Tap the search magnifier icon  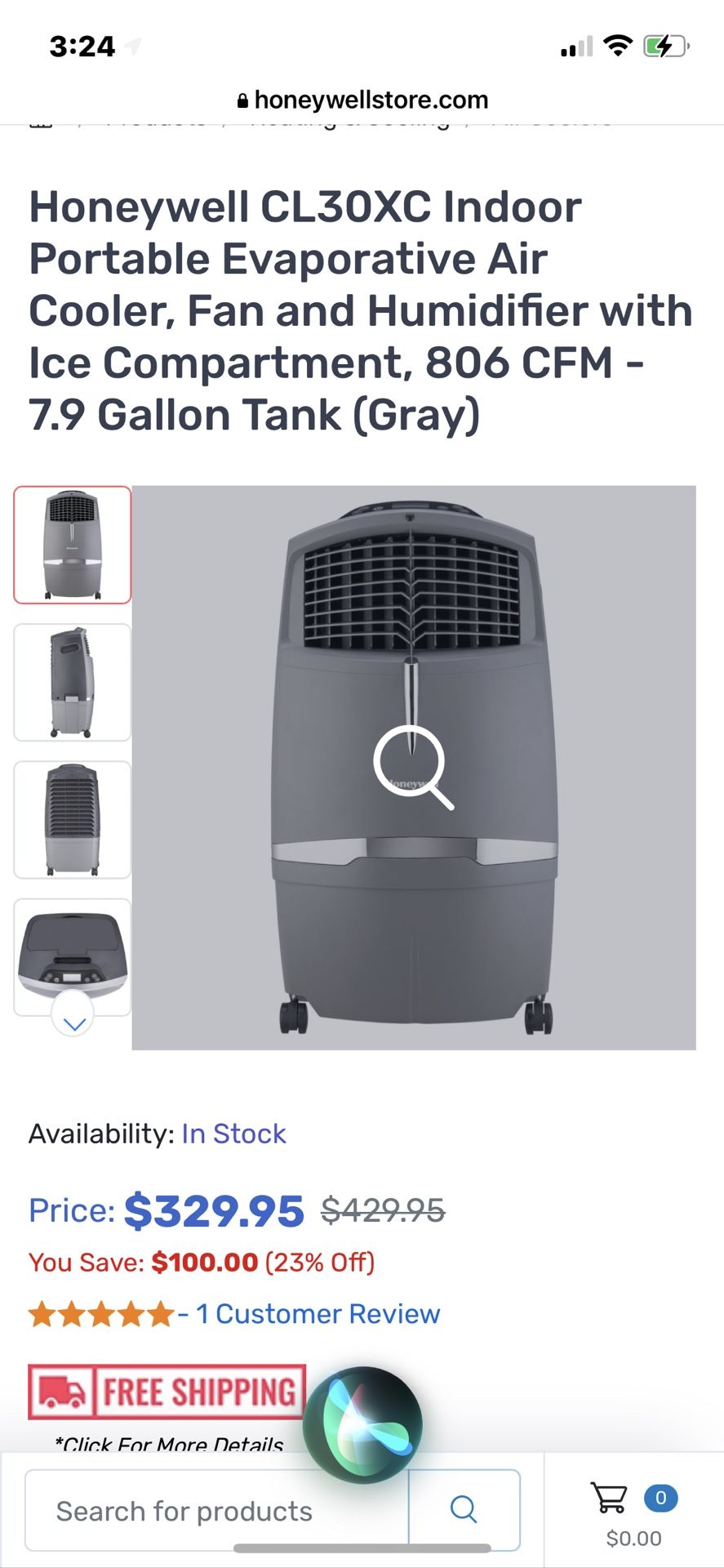pos(463,1510)
